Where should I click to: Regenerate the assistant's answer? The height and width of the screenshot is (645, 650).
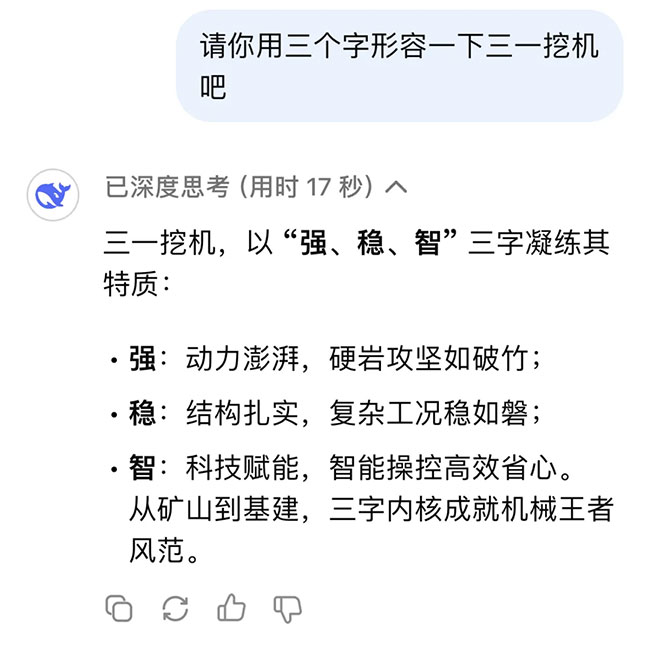175,607
